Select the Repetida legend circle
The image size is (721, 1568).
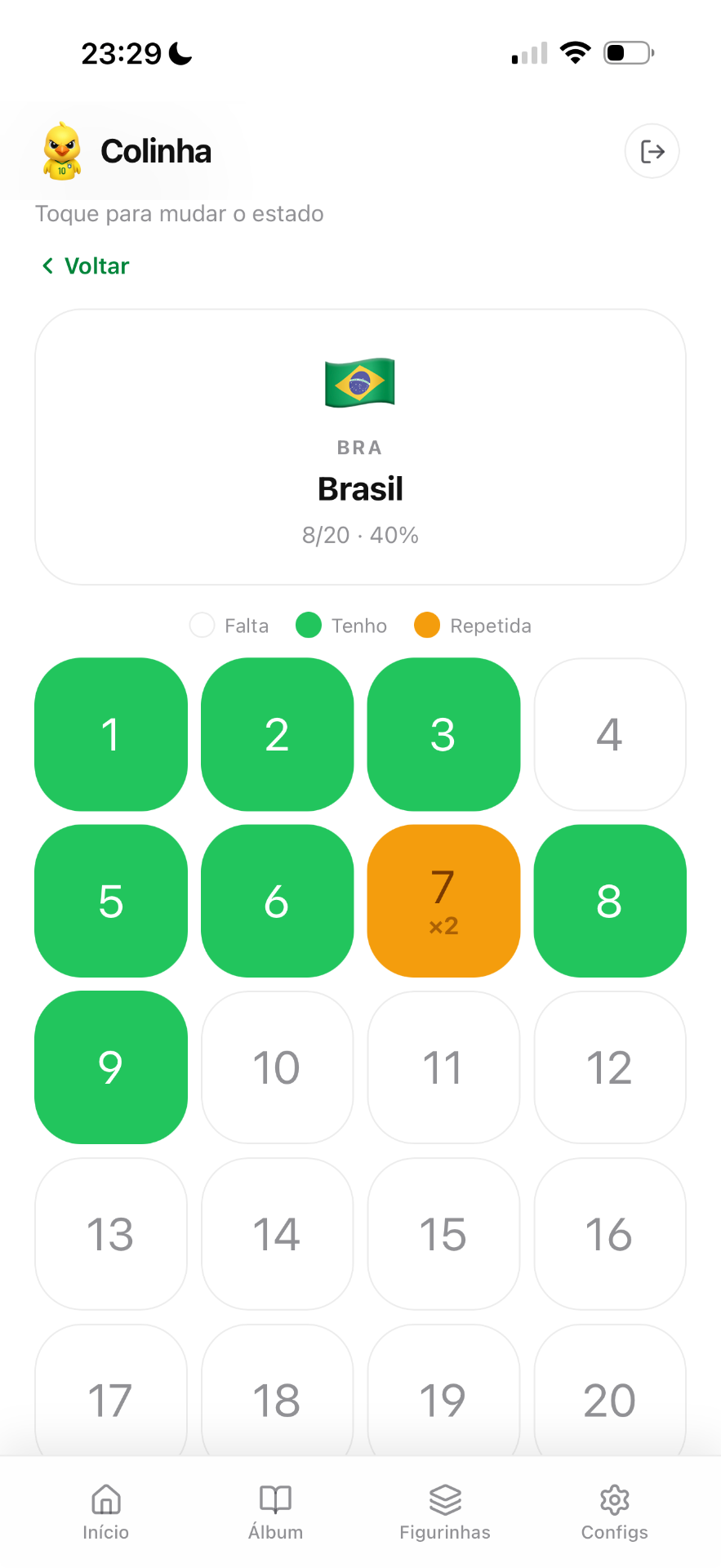coord(427,626)
